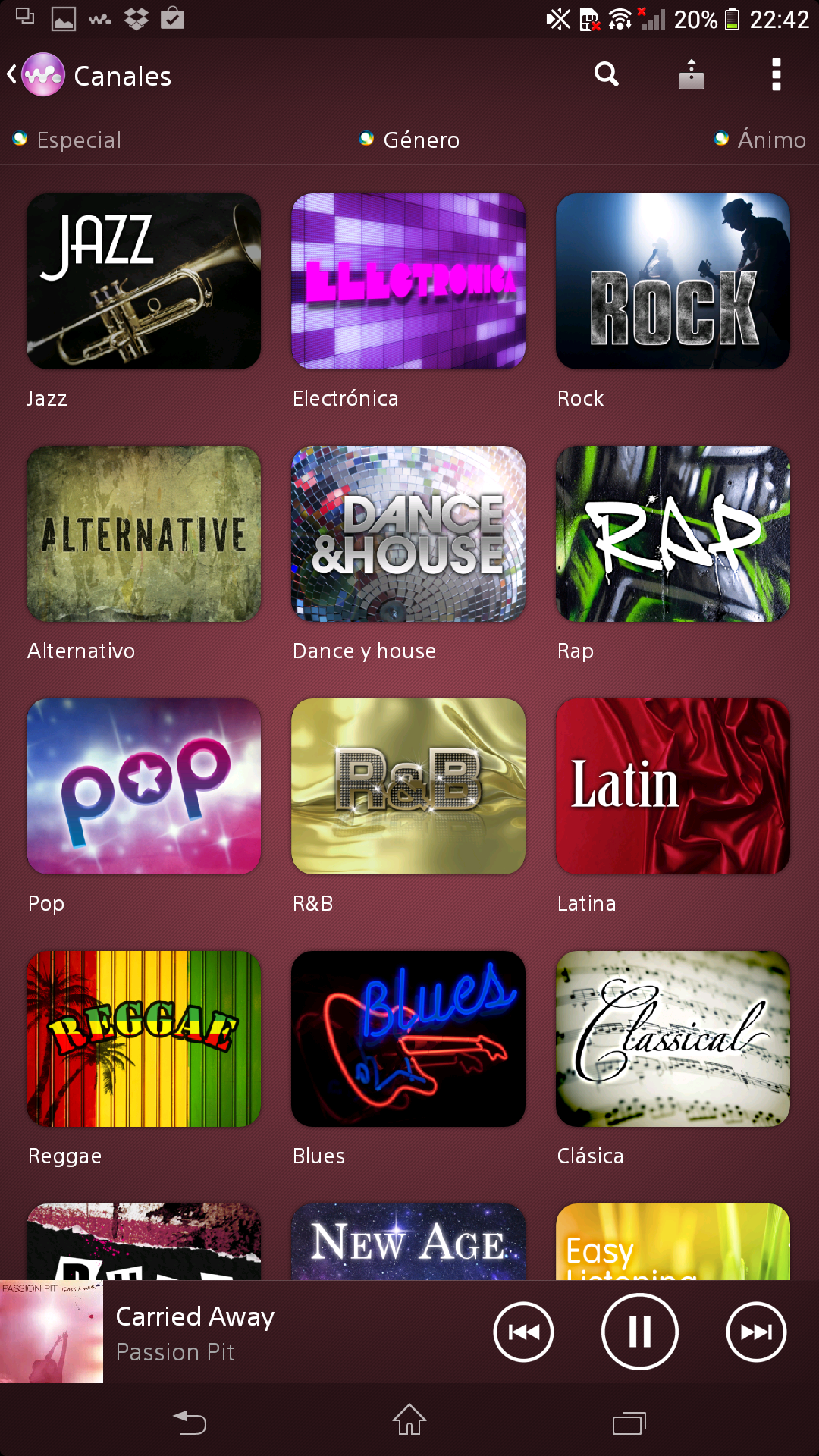Open the Electrónica channel
This screenshot has height=1456, width=819.
pyautogui.click(x=408, y=281)
